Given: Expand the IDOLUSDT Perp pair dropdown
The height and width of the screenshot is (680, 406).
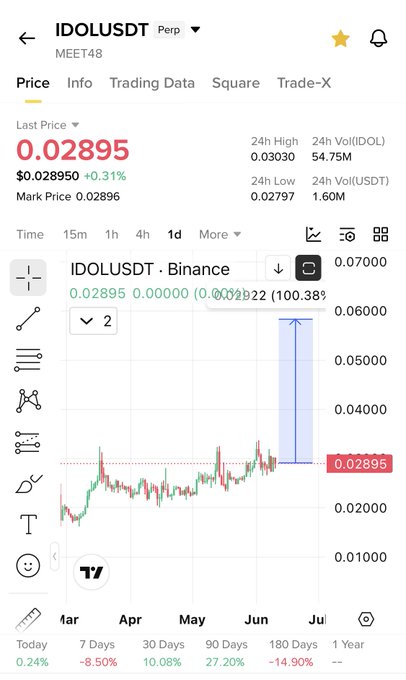Looking at the screenshot, I should pyautogui.click(x=196, y=29).
